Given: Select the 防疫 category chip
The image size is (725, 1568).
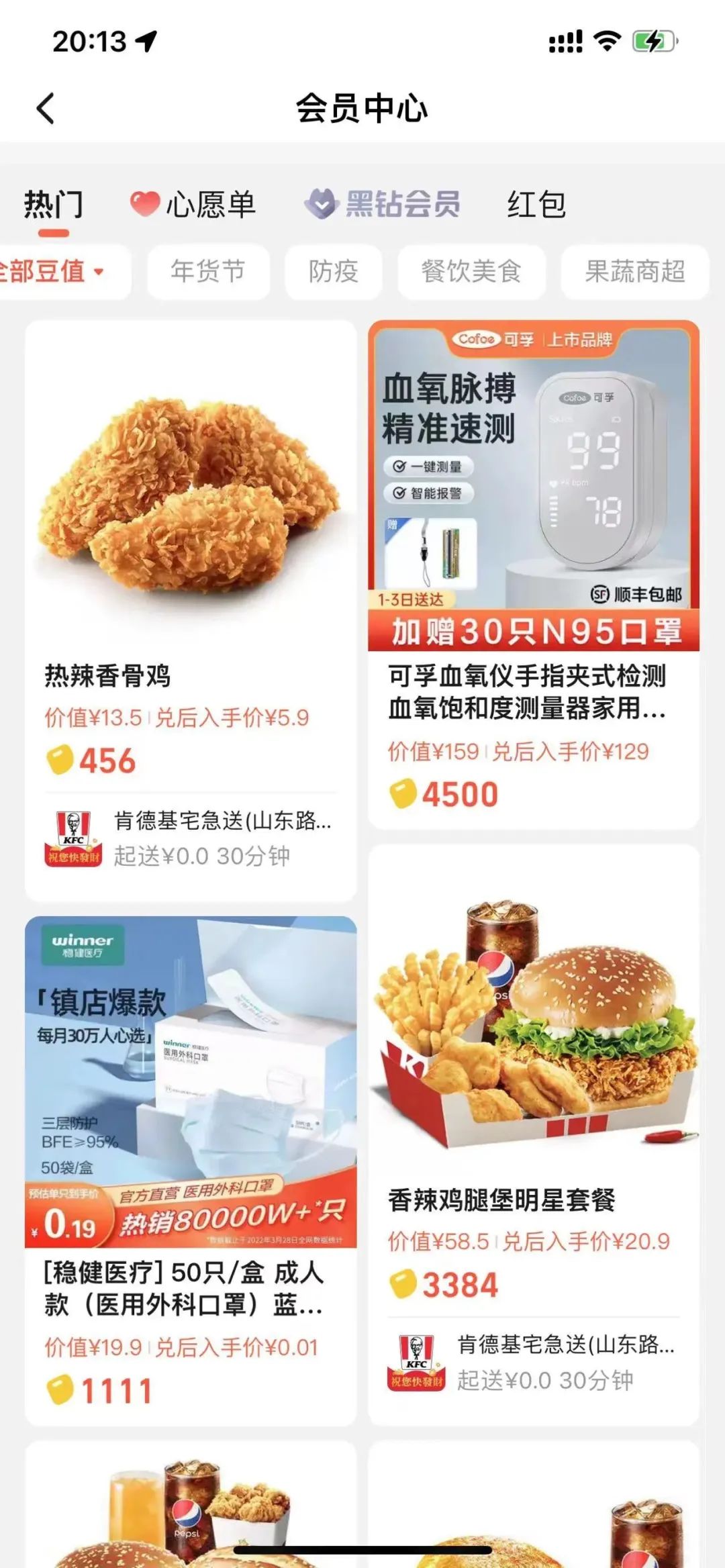Looking at the screenshot, I should (x=334, y=272).
